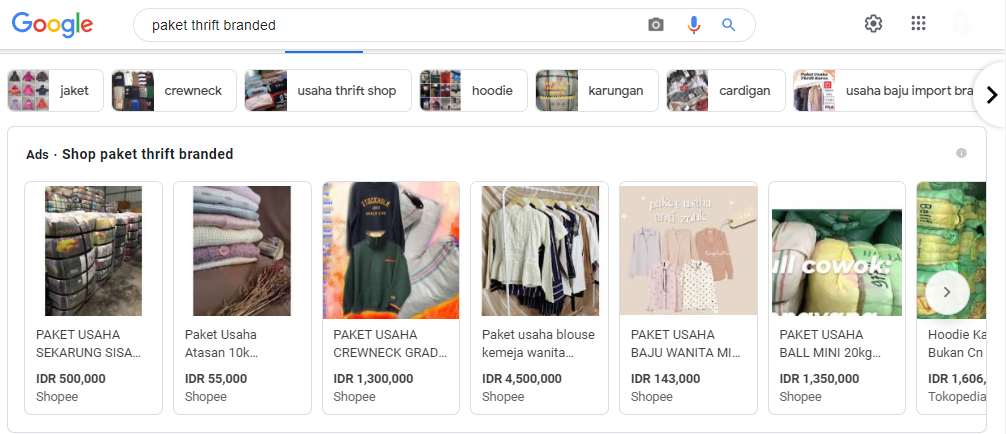Select the 'hoodie' chip
The height and width of the screenshot is (434, 1006).
click(x=472, y=91)
